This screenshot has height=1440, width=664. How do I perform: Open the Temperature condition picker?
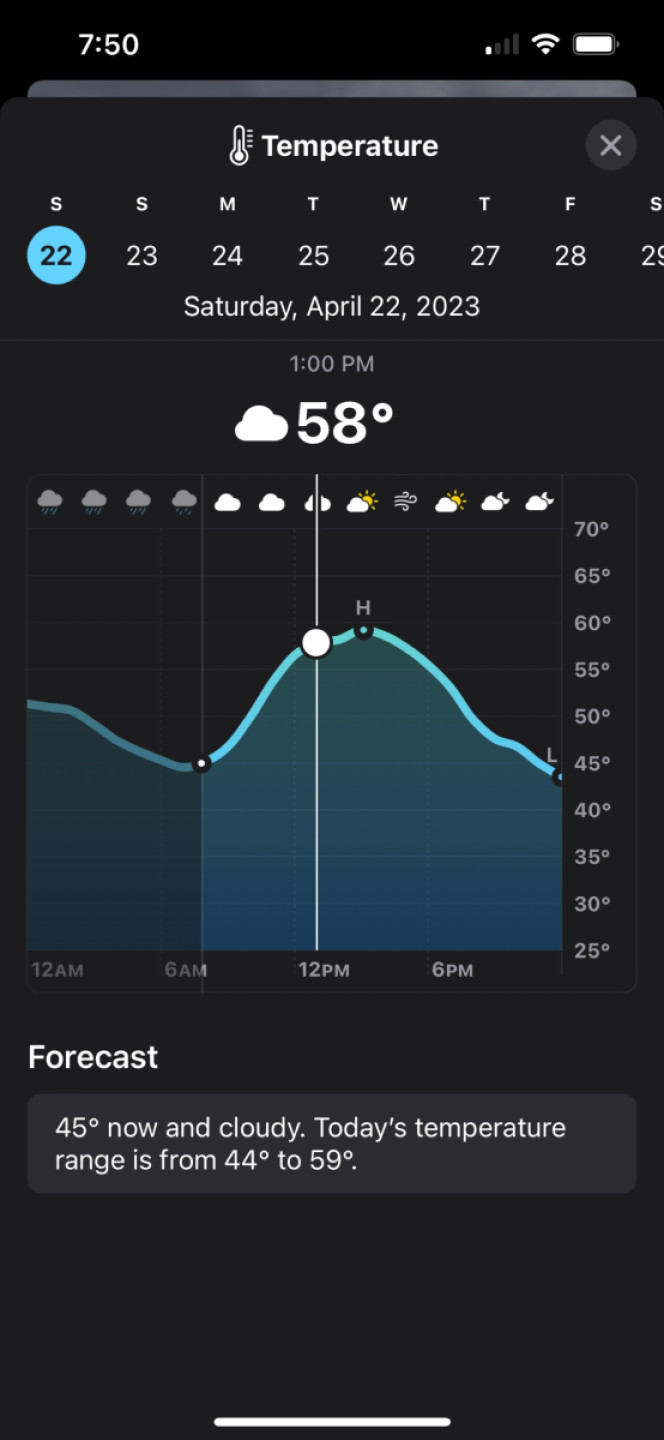tap(333, 146)
